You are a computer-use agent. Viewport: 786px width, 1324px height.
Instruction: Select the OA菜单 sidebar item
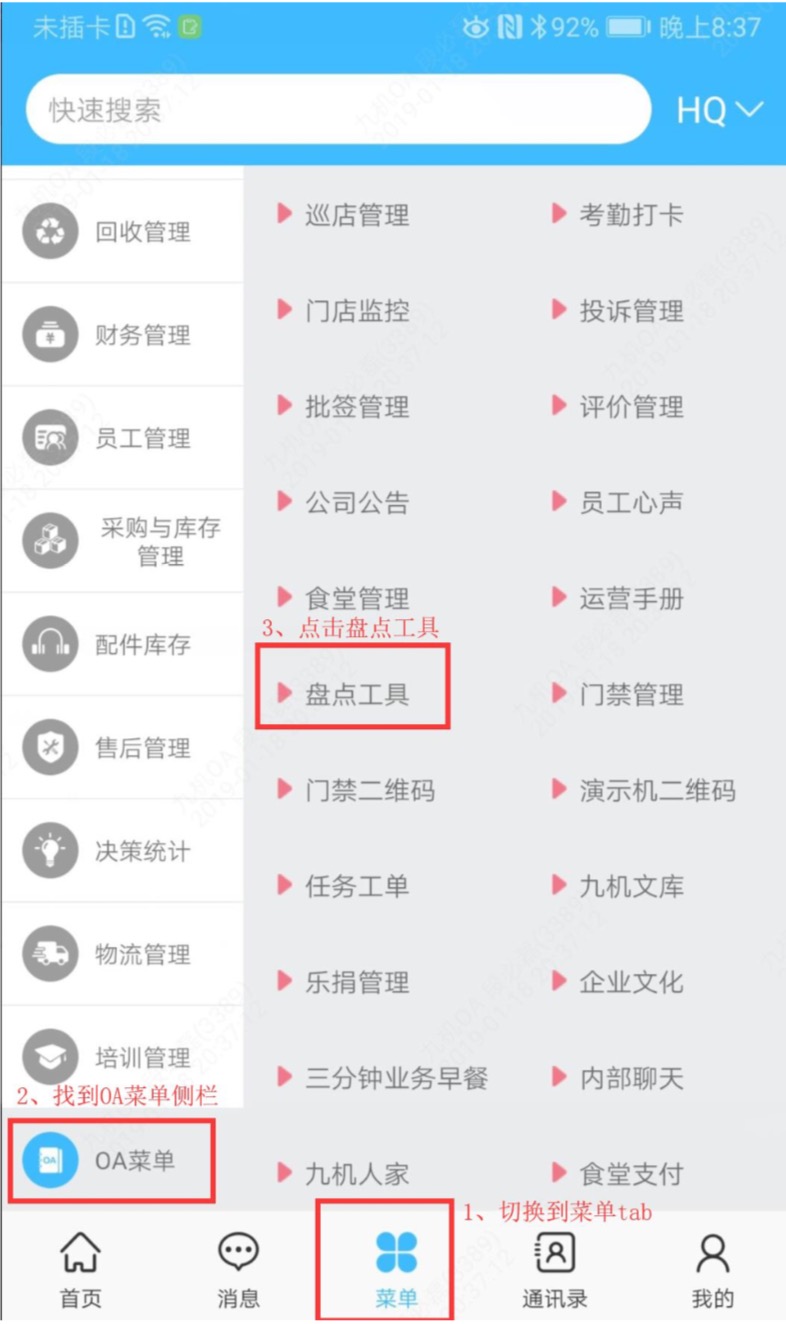[x=122, y=1161]
